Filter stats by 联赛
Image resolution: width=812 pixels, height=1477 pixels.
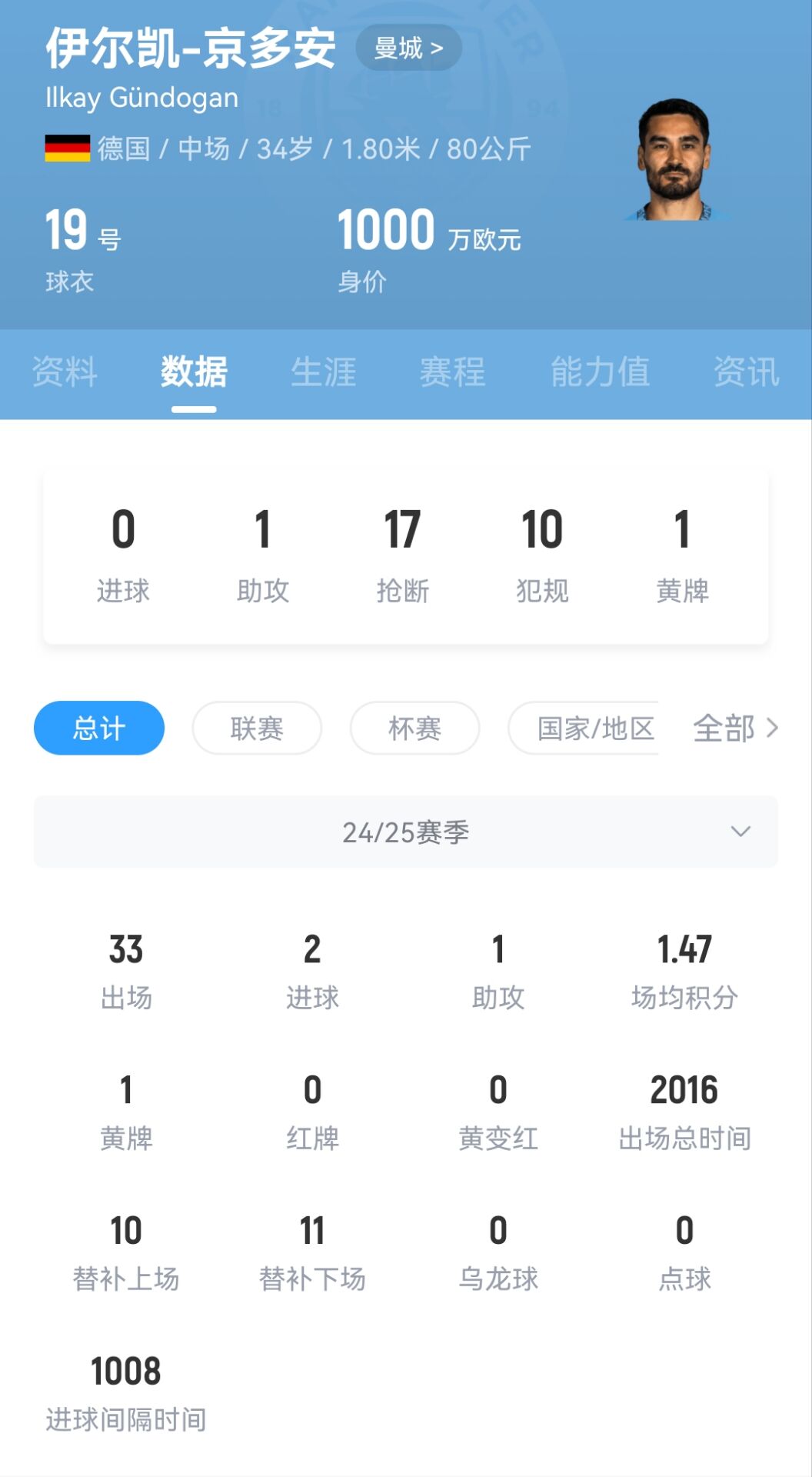[x=257, y=728]
